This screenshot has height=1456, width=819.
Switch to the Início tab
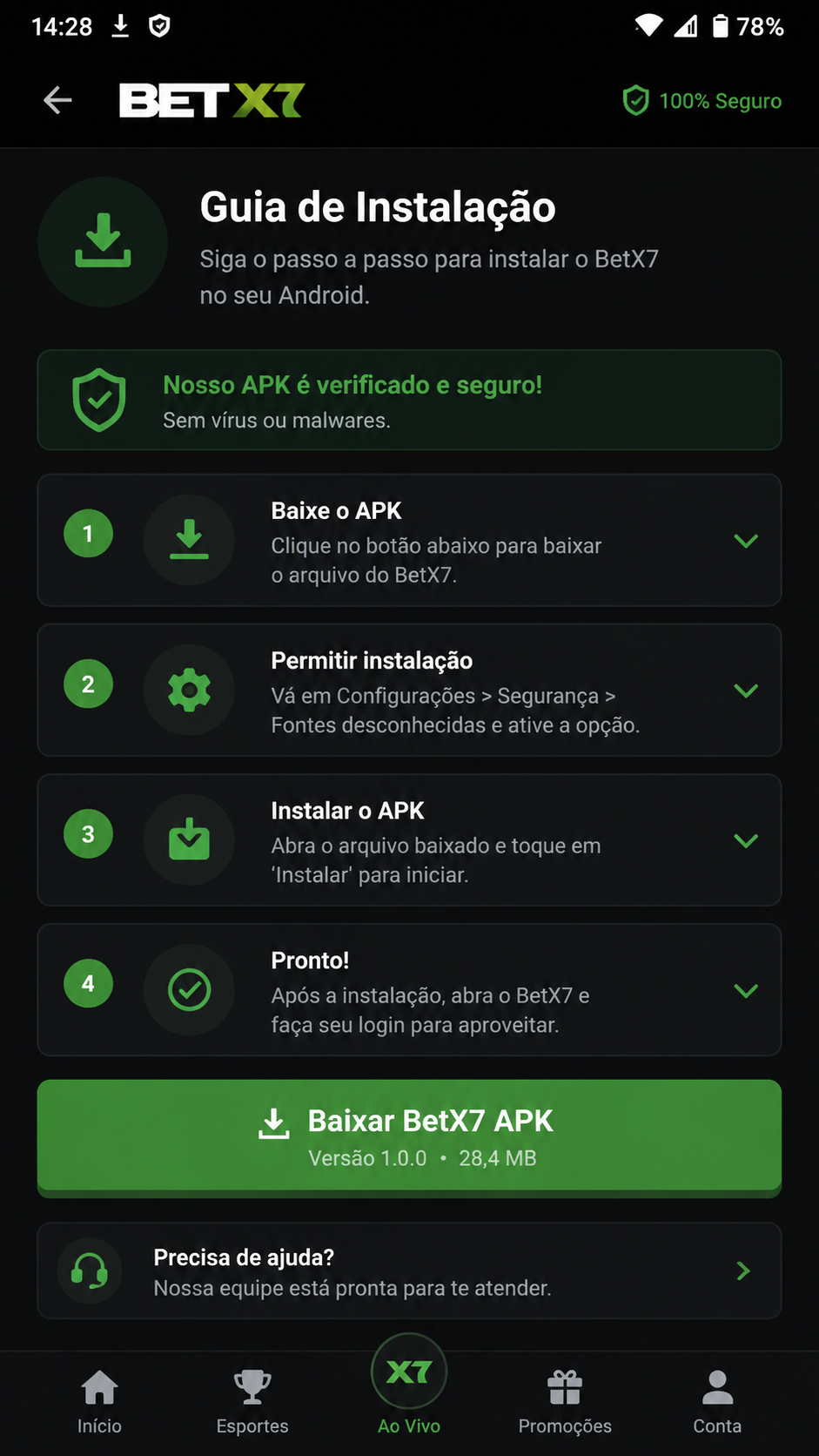pos(99,1401)
